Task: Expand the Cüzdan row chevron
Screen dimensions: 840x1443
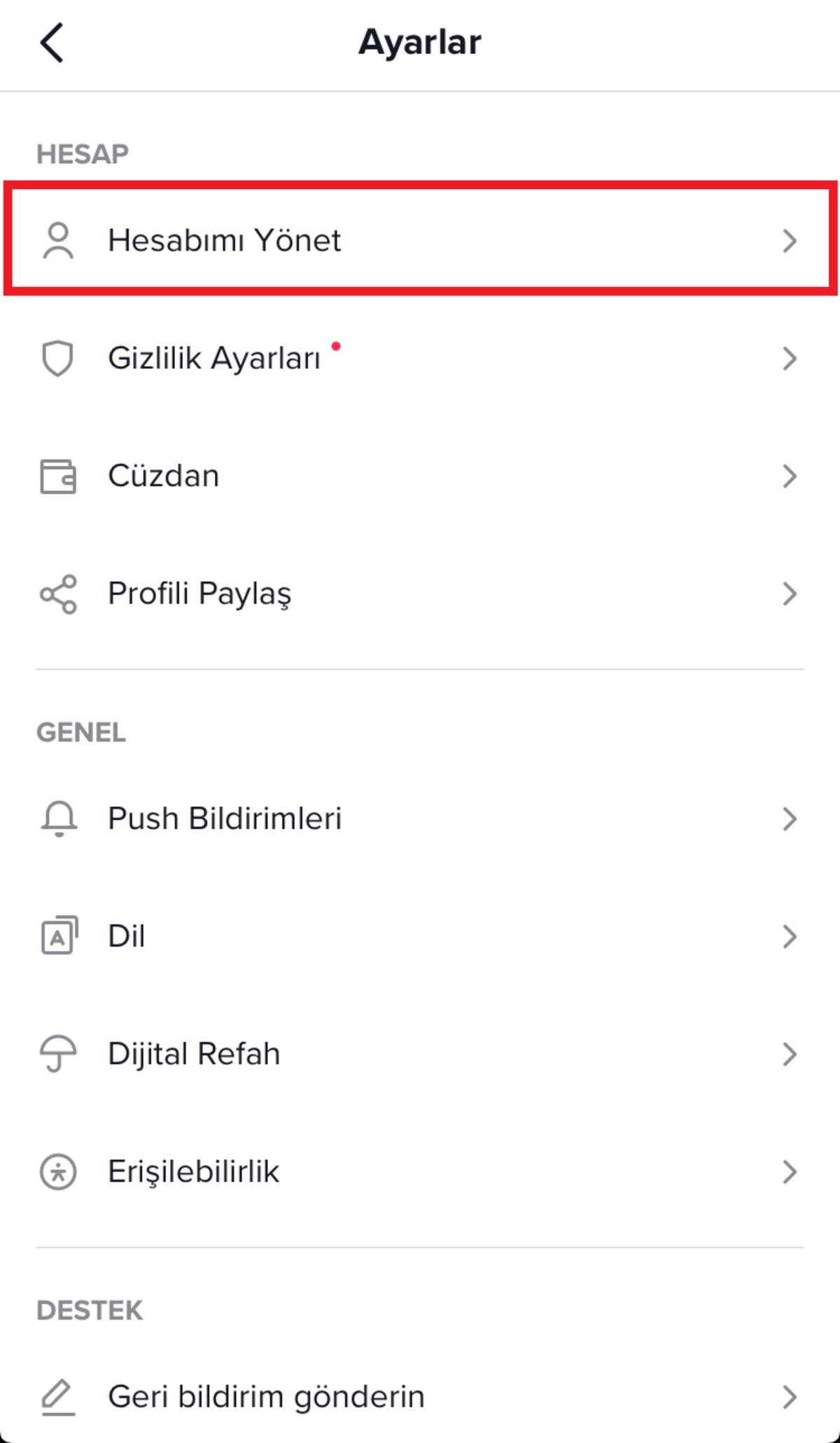Action: pos(790,475)
